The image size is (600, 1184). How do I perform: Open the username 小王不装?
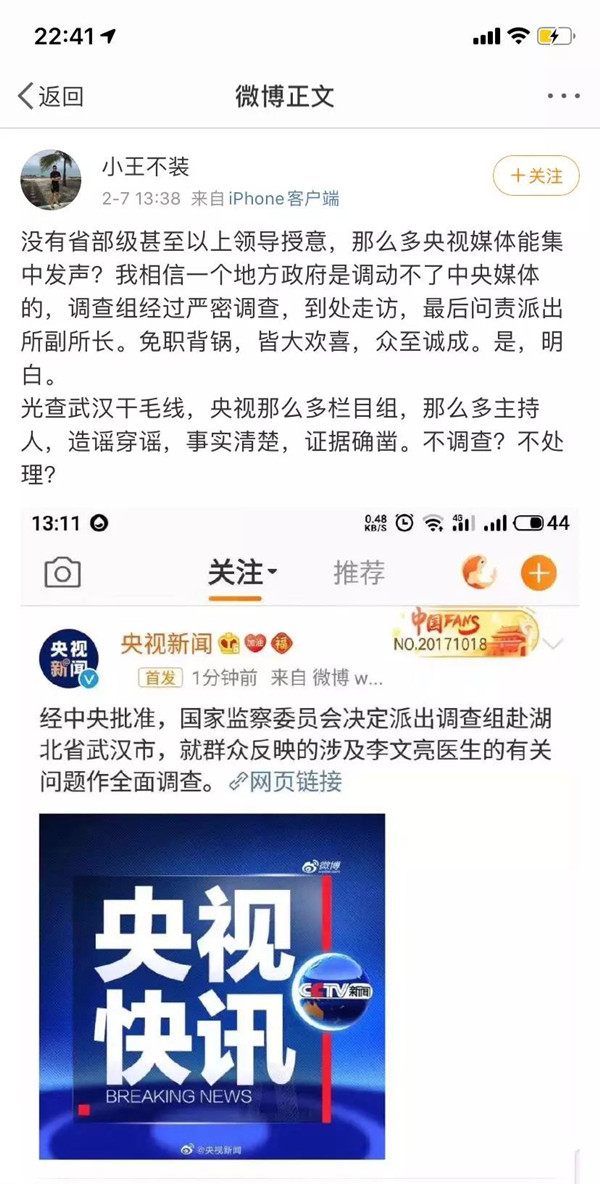(x=145, y=167)
